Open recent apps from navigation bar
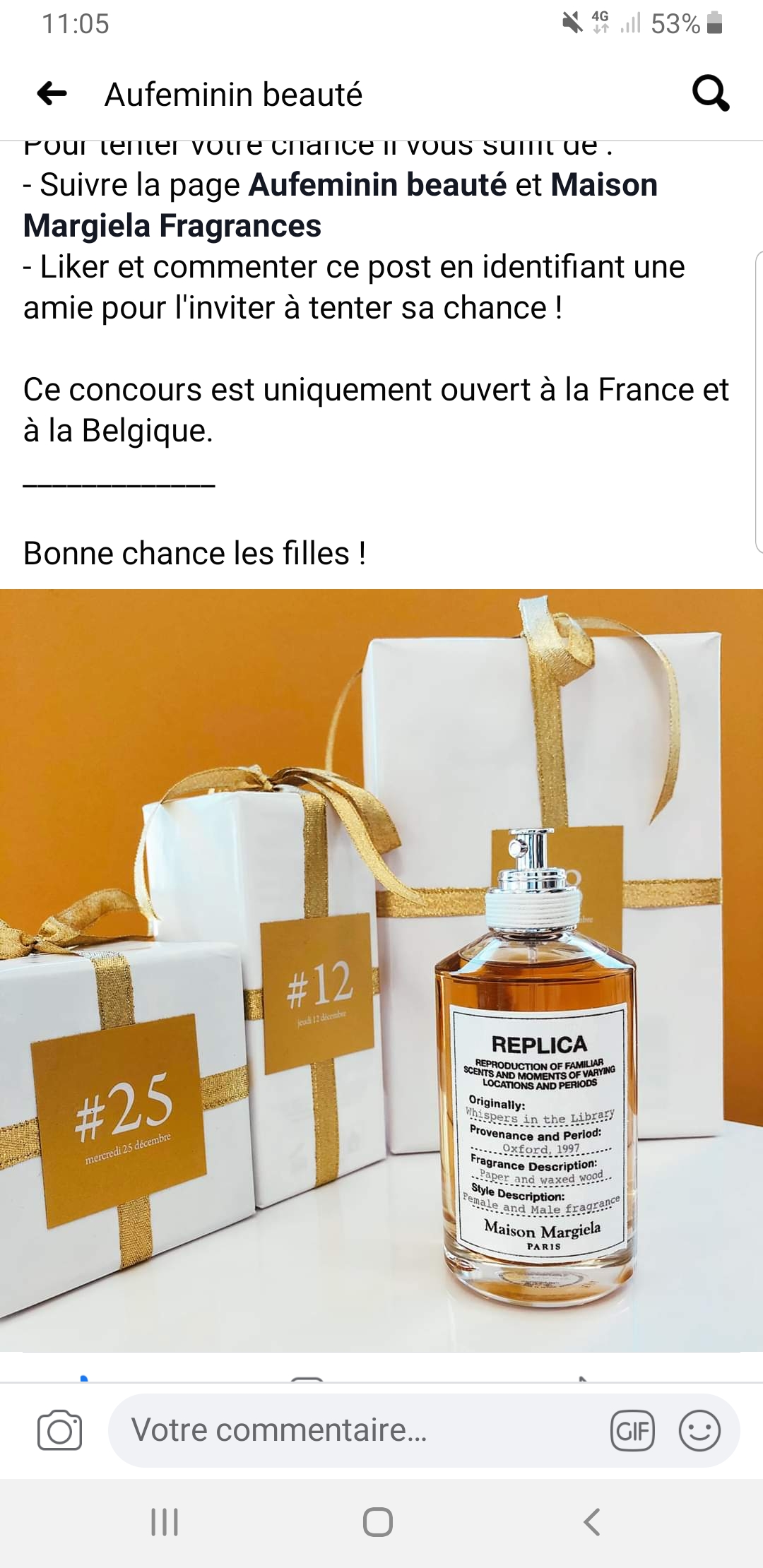This screenshot has width=763, height=1568. 165,1522
